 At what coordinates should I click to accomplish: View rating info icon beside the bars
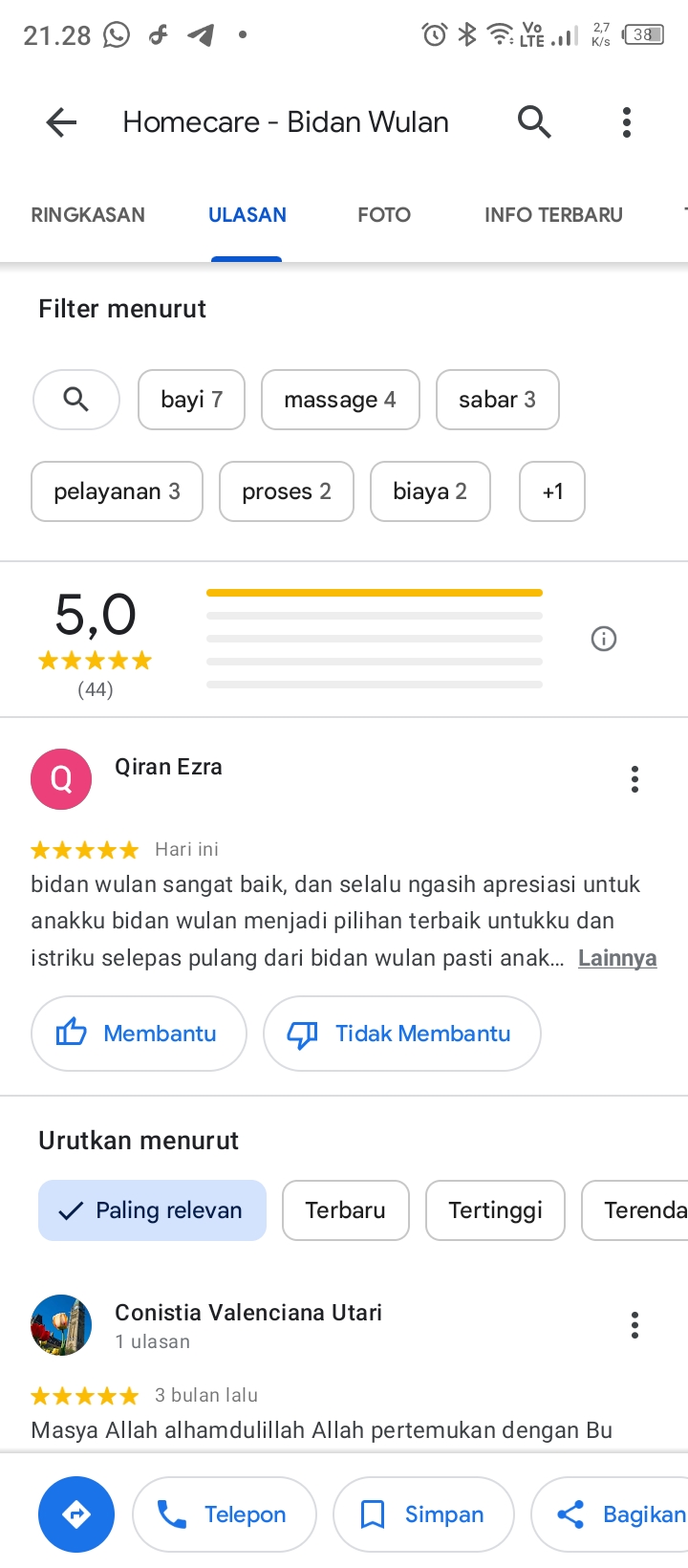pyautogui.click(x=604, y=639)
